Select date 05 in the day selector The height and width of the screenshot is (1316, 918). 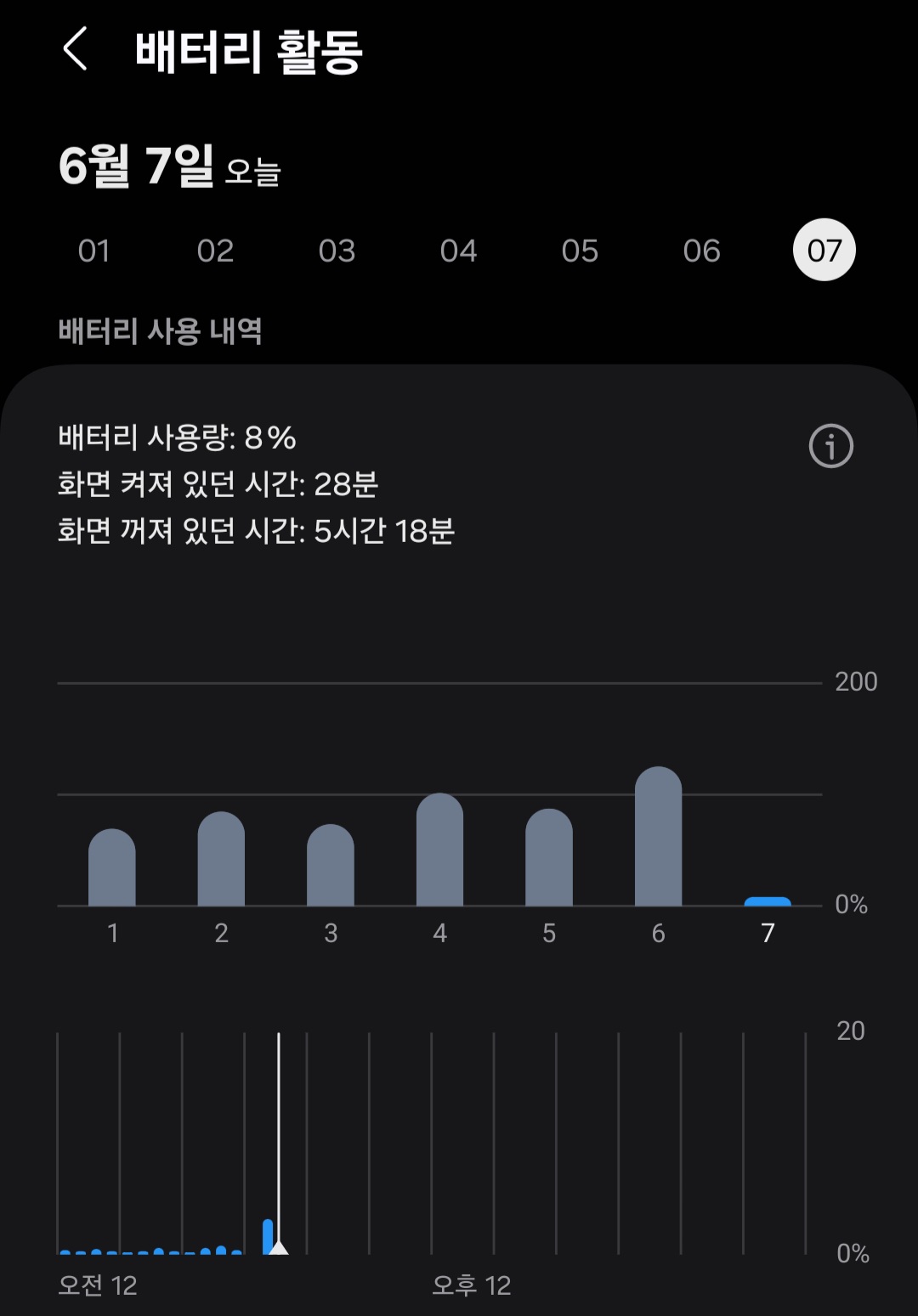pyautogui.click(x=580, y=251)
